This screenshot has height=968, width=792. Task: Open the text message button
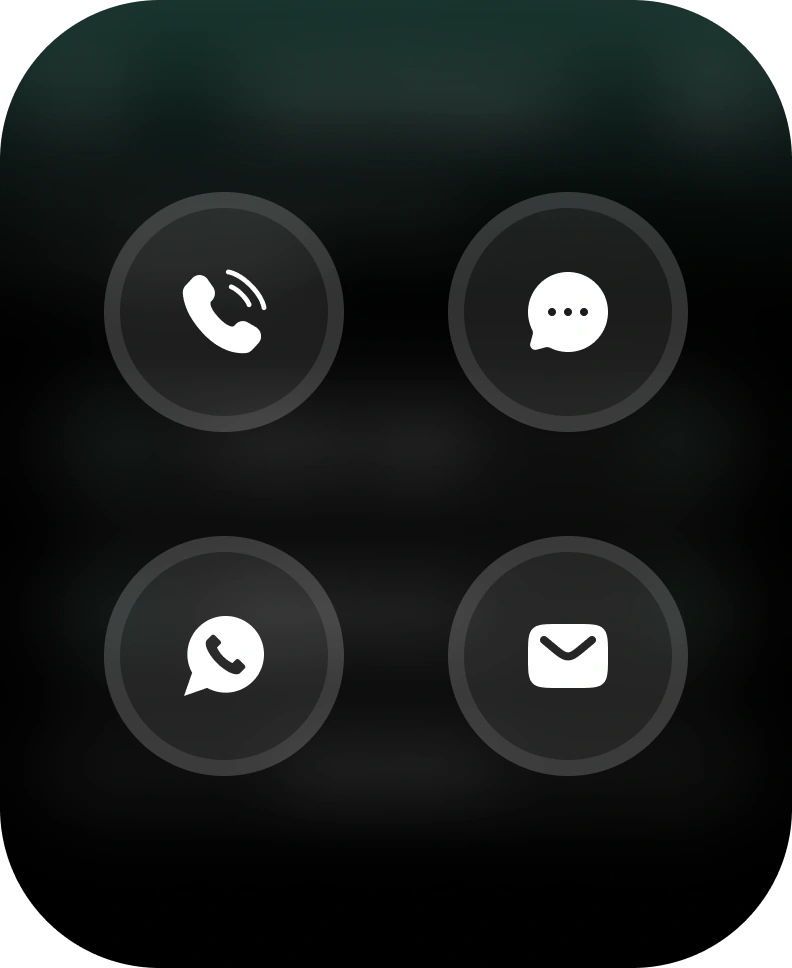point(568,312)
